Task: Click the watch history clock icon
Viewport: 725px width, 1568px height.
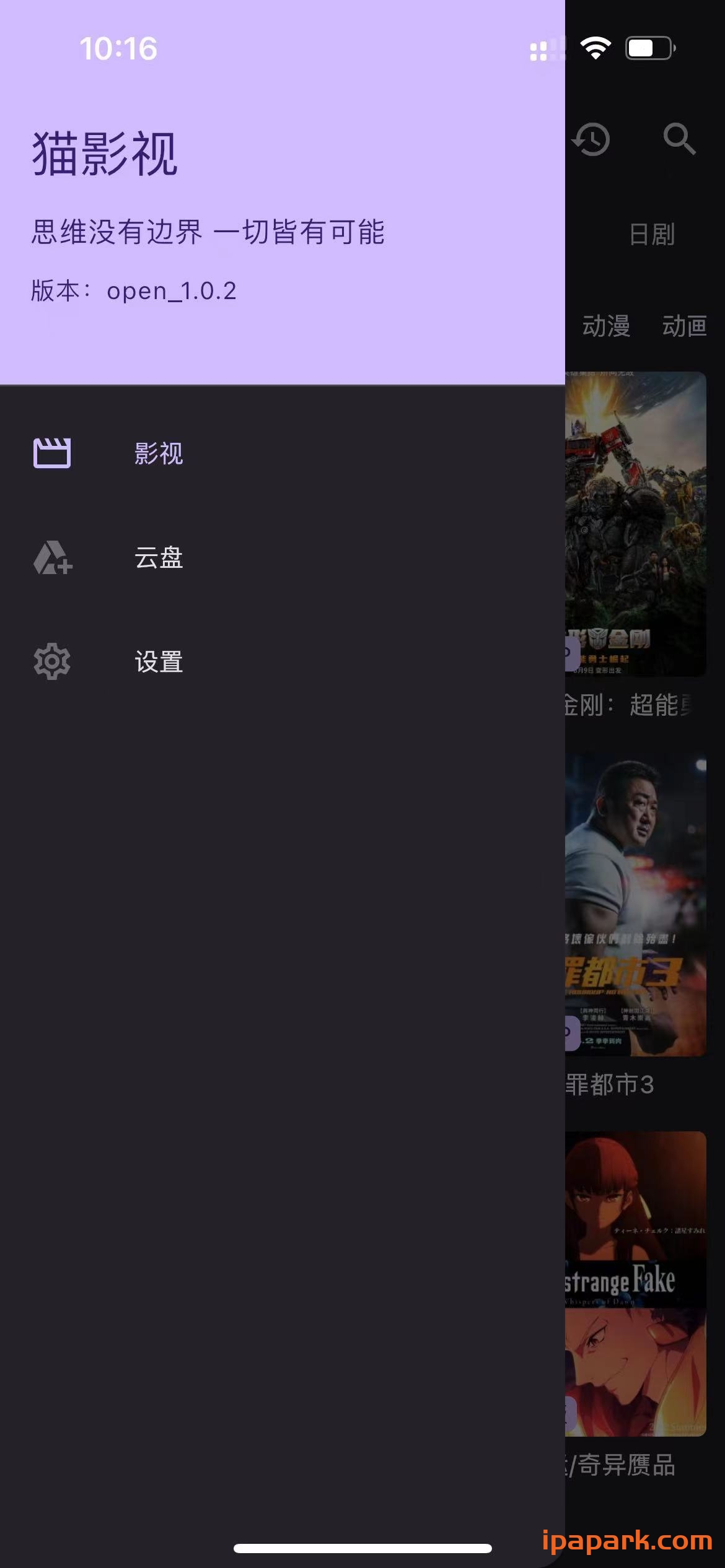Action: (x=593, y=139)
